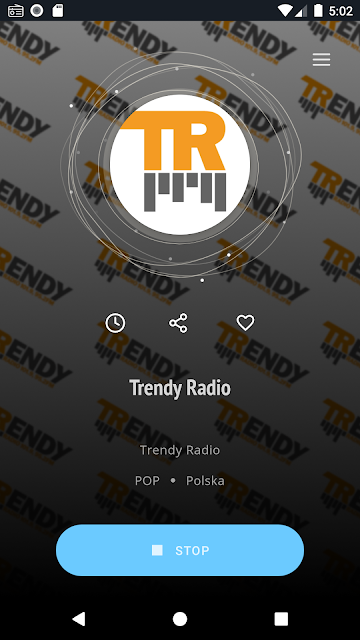Screen dimensions: 360x640
Task: Add Trendy Radio to favorites
Action: [x=245, y=323]
